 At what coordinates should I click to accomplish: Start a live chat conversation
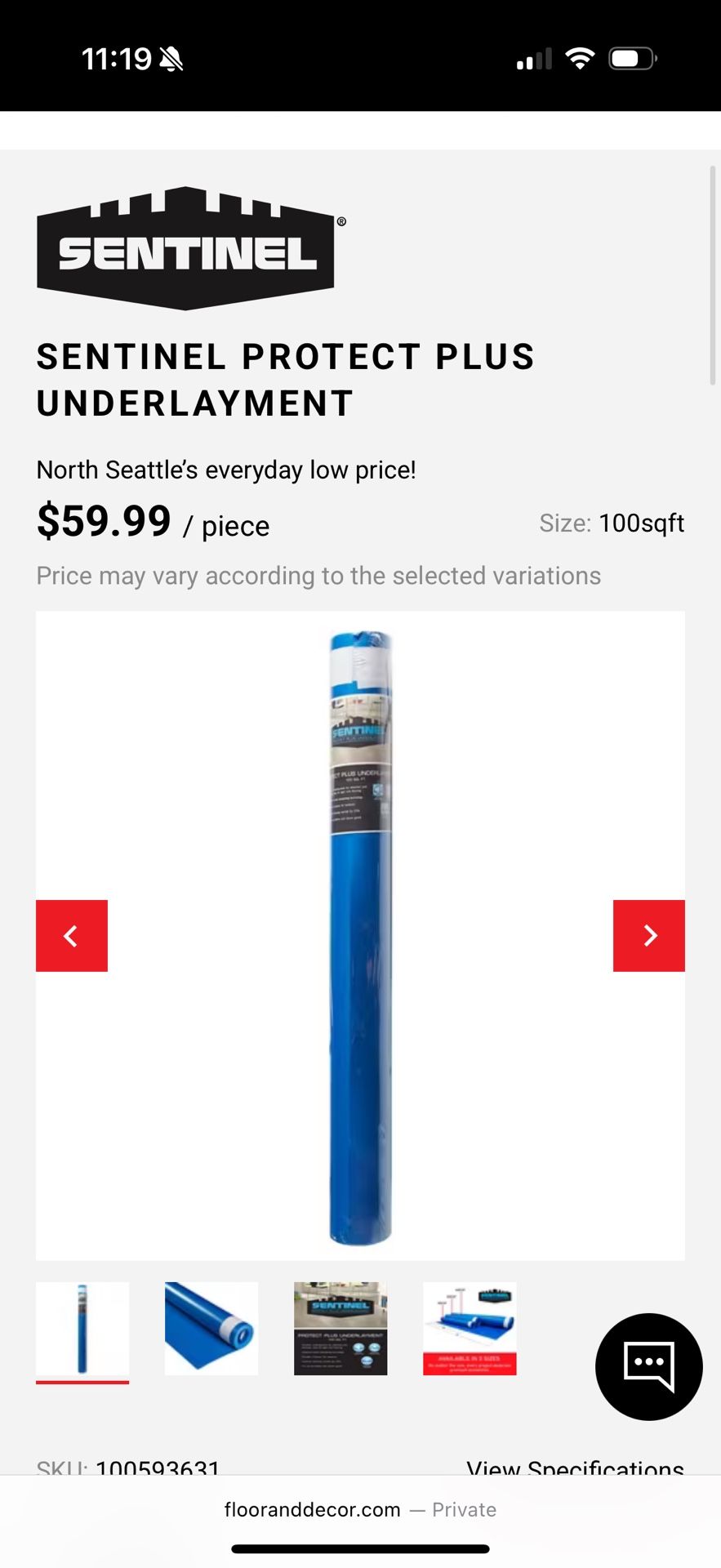[648, 1366]
